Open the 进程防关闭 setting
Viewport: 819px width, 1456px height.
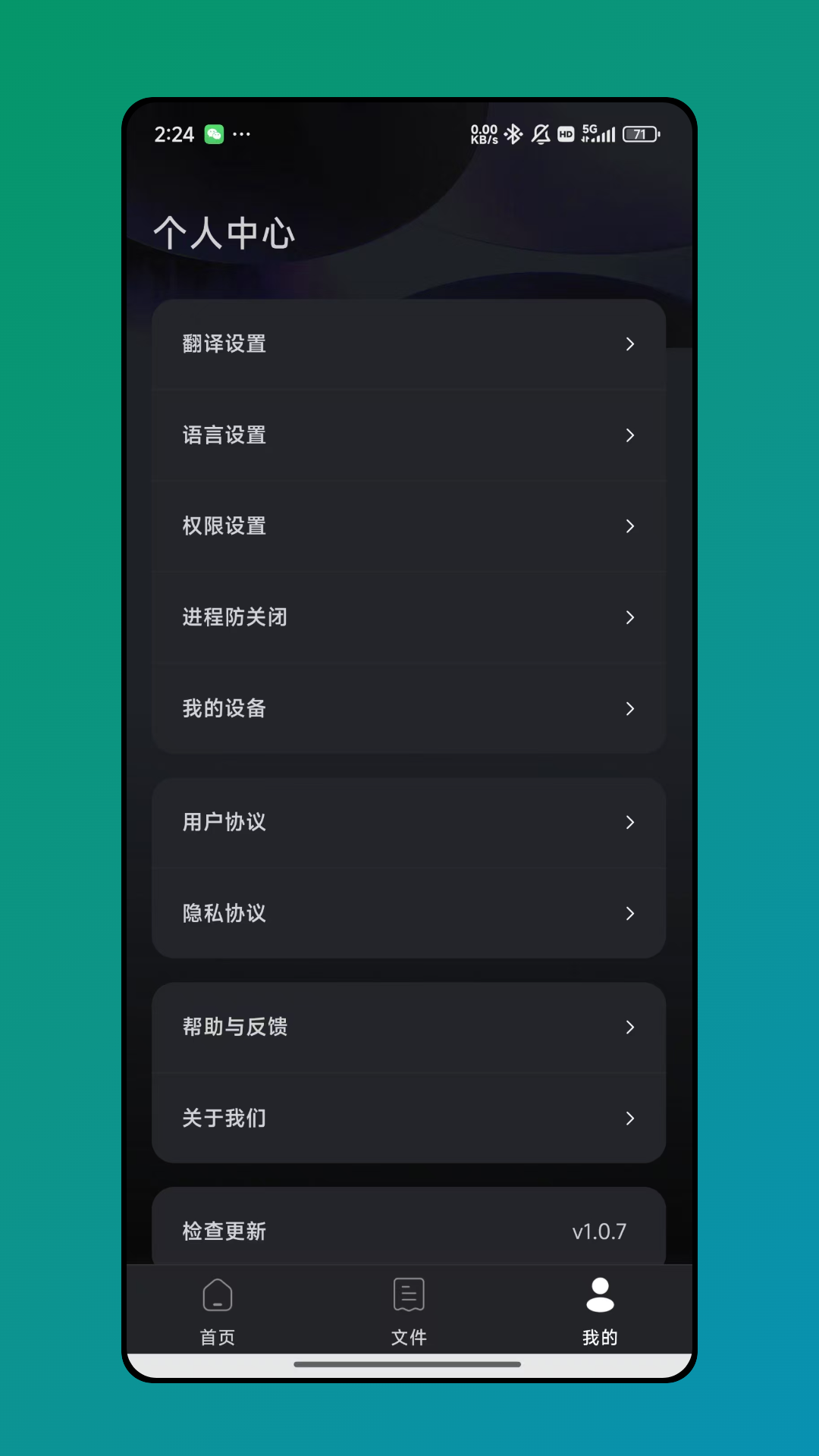click(x=409, y=617)
